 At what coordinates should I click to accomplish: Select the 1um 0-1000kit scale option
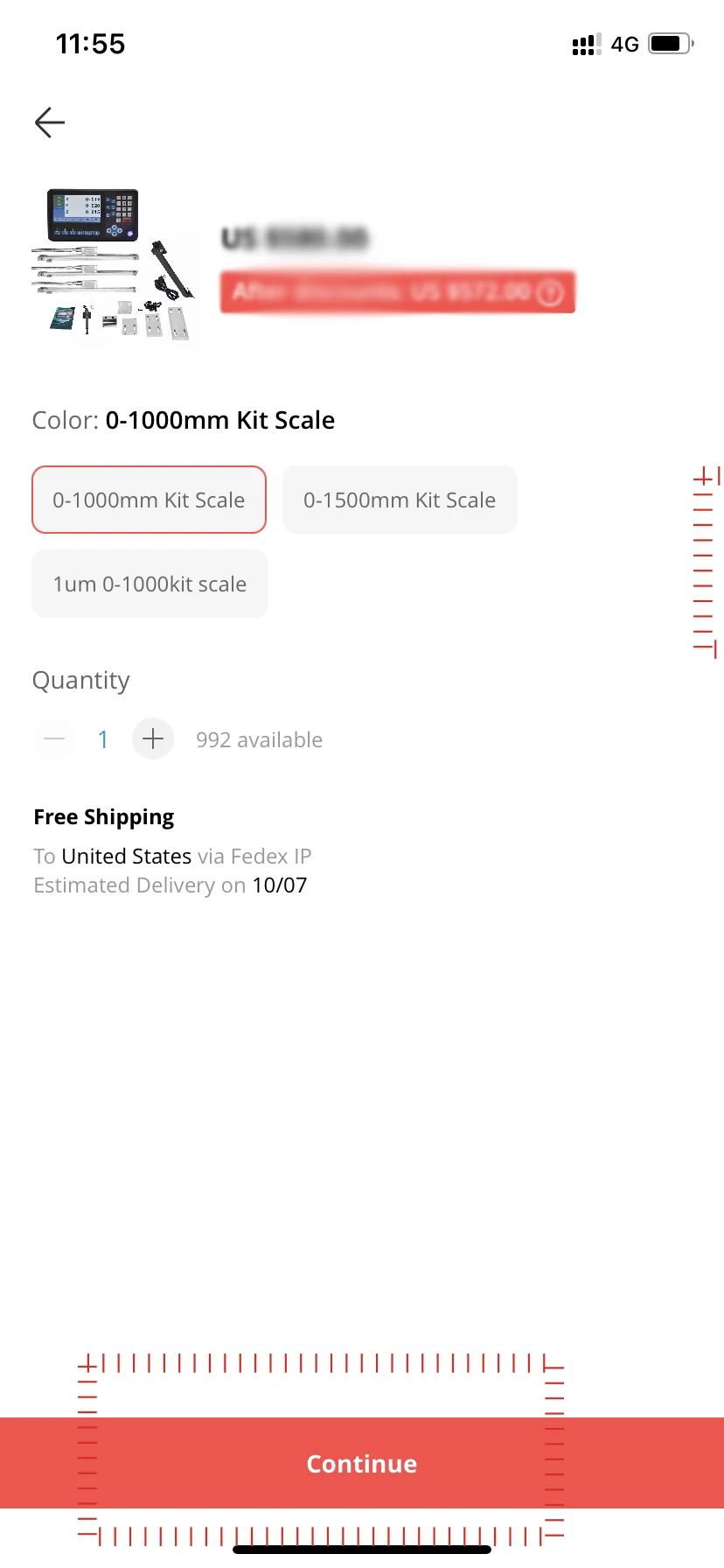tap(150, 584)
